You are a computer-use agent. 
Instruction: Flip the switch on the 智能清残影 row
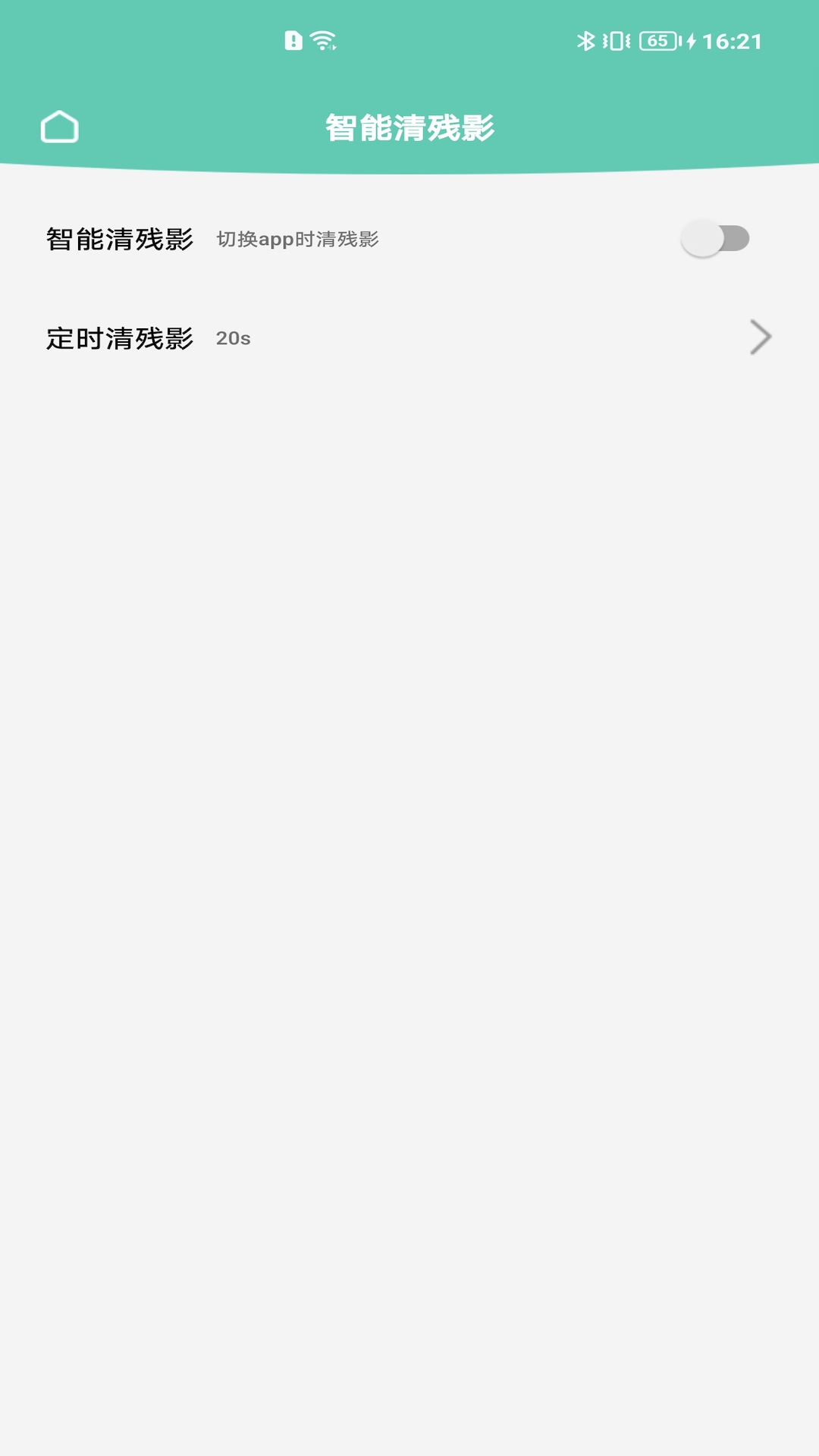[714, 238]
